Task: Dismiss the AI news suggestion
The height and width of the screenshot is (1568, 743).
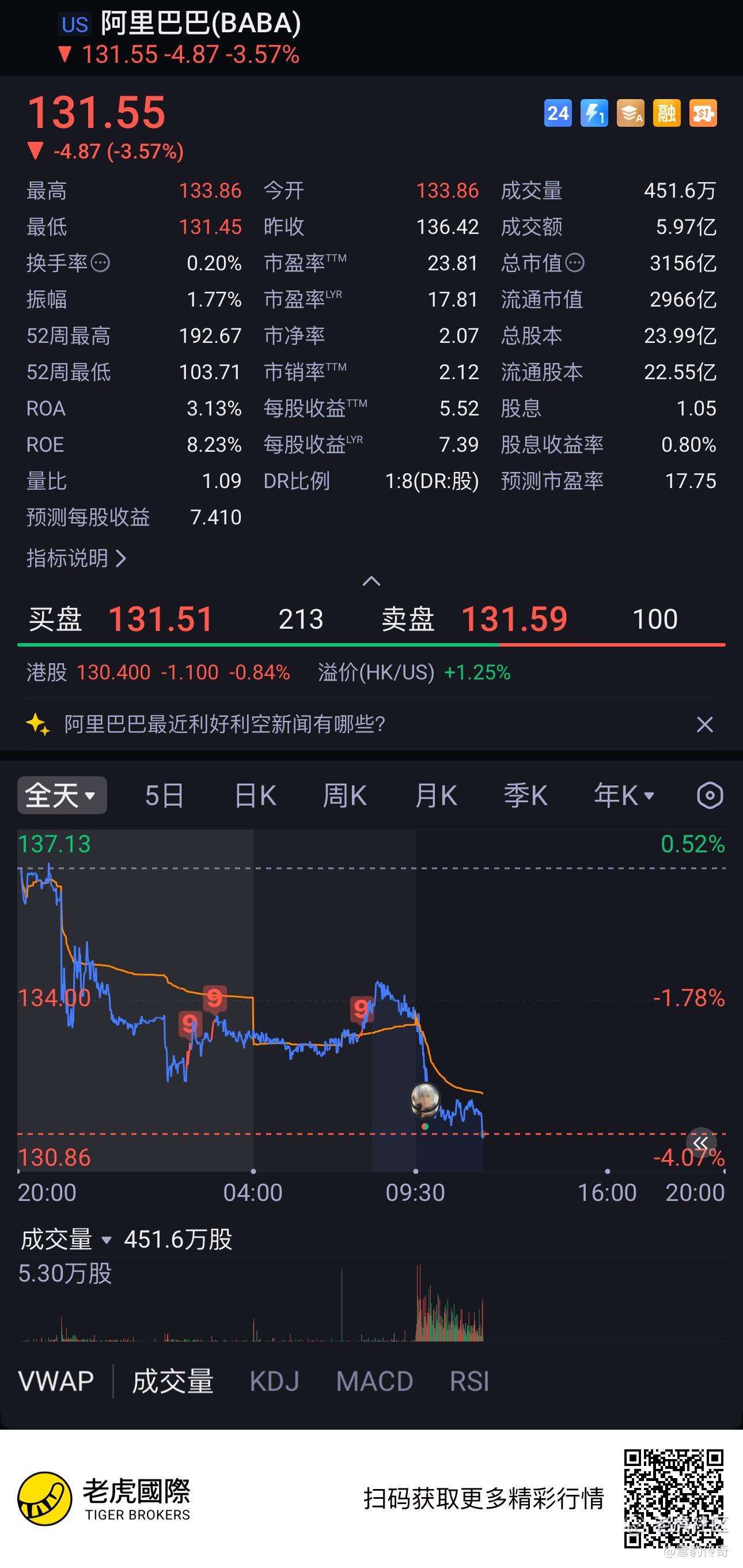Action: click(x=704, y=724)
